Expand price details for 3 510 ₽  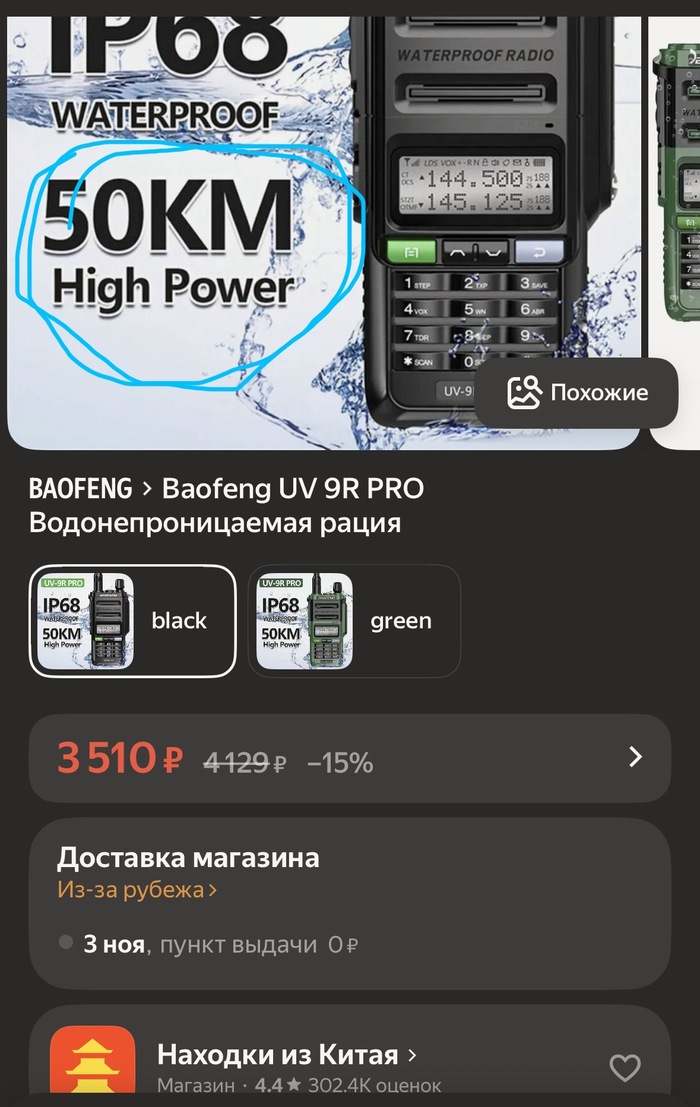(x=634, y=757)
